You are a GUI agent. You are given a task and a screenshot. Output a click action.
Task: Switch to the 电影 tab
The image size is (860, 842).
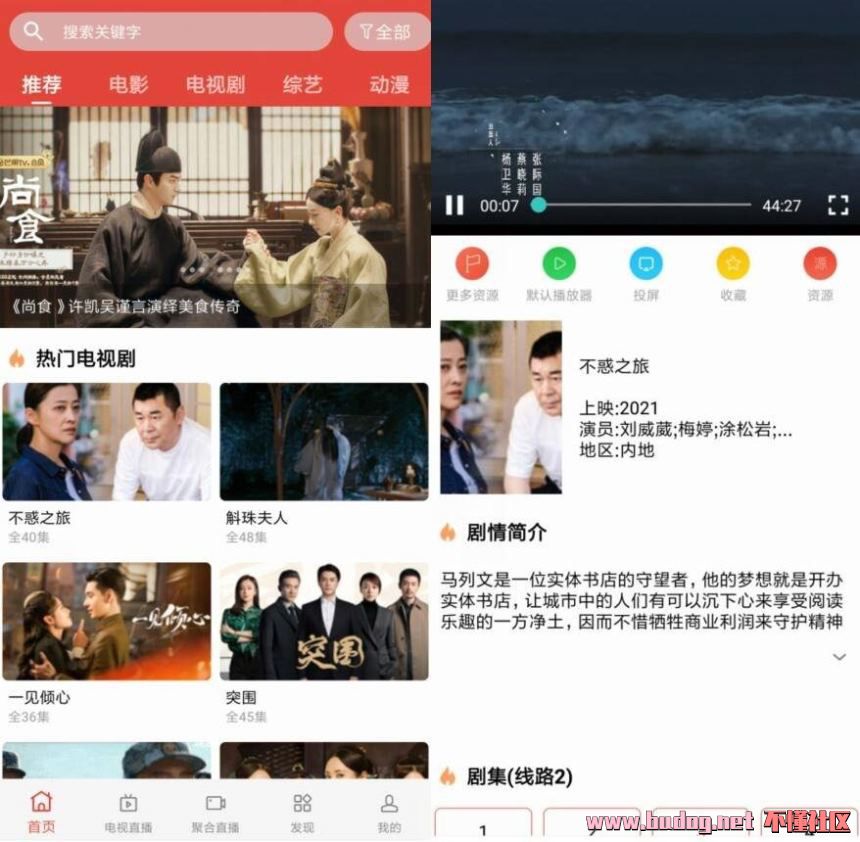tap(128, 85)
